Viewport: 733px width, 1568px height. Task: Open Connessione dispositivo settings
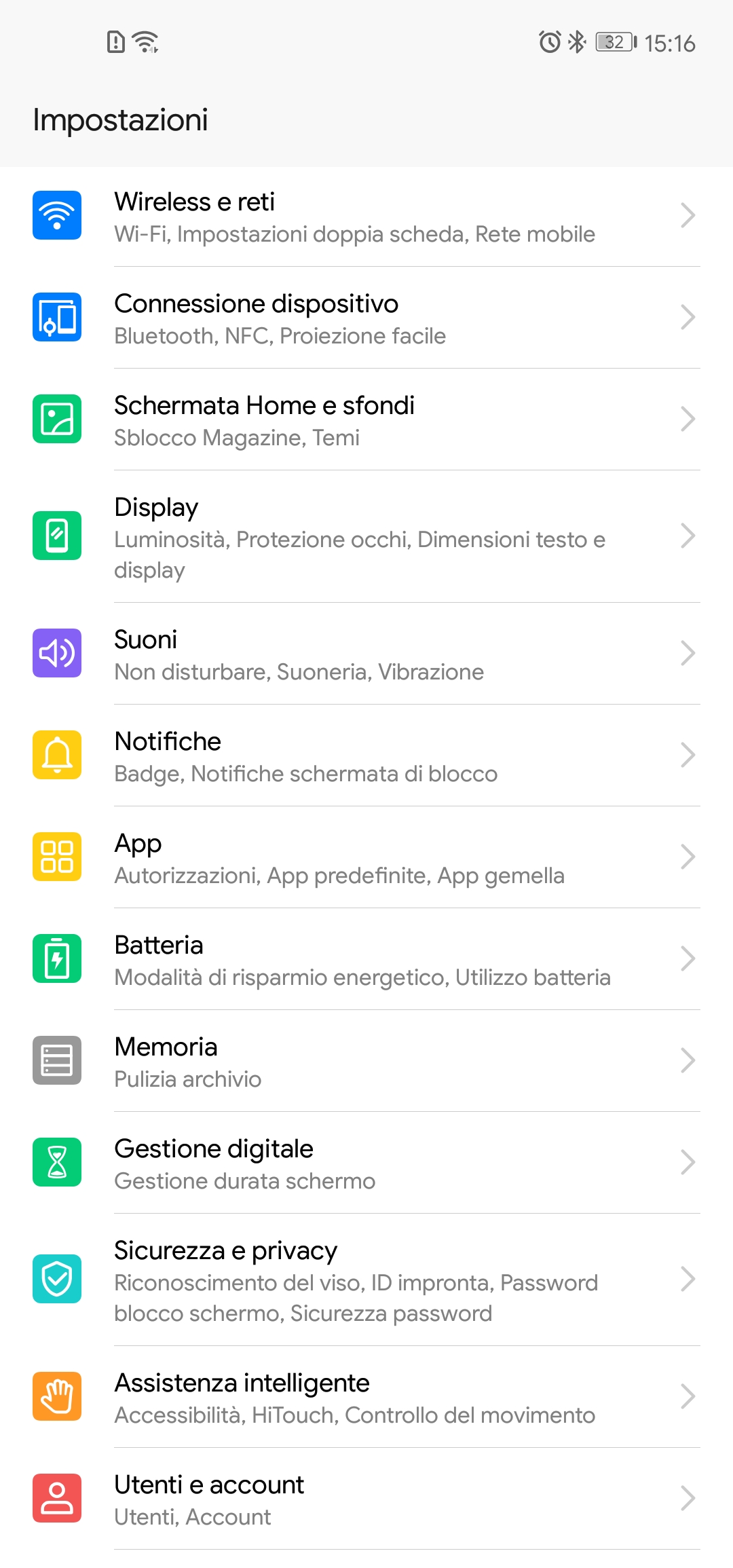tap(366, 318)
